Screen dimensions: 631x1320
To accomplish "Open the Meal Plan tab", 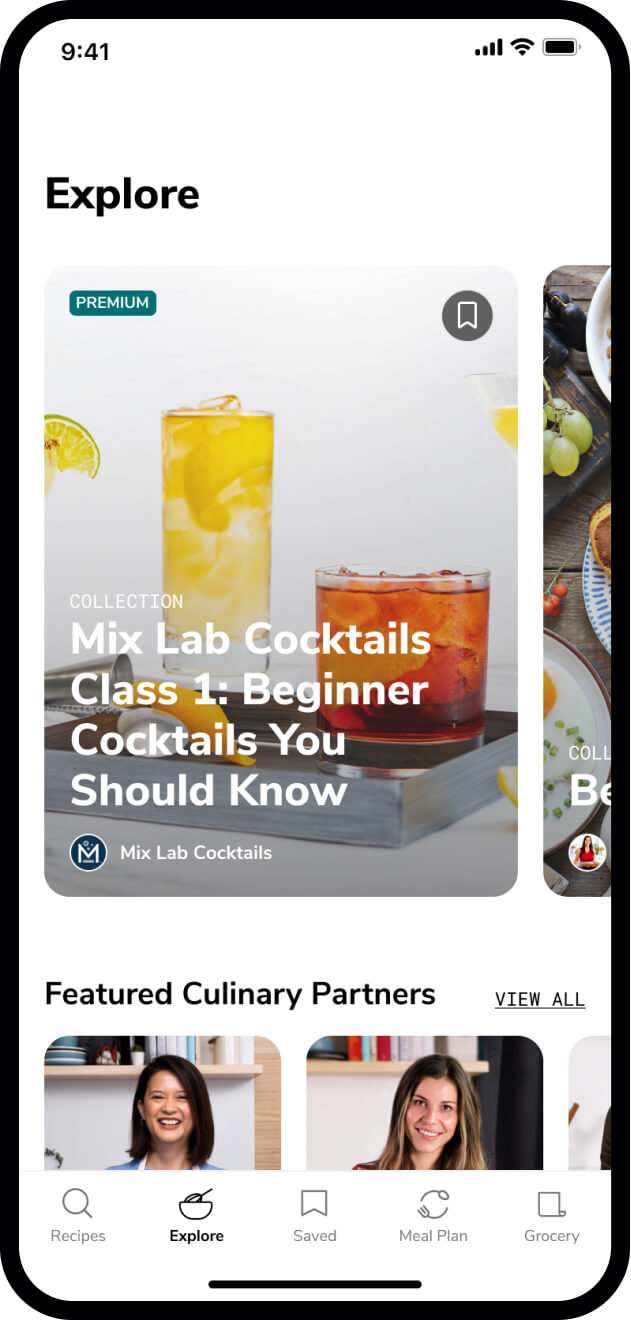I will [433, 1216].
